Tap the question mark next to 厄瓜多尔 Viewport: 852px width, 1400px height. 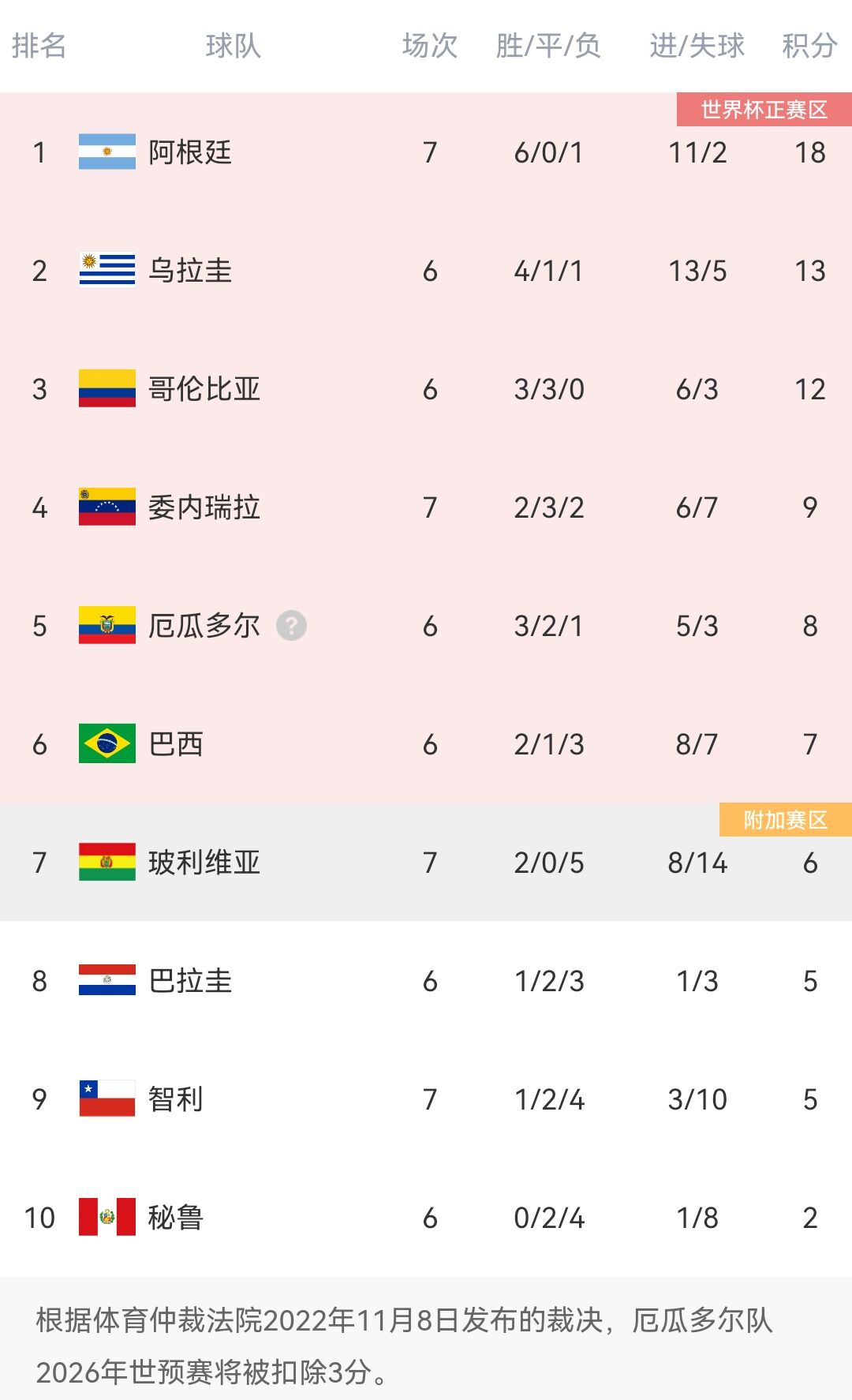pos(291,626)
